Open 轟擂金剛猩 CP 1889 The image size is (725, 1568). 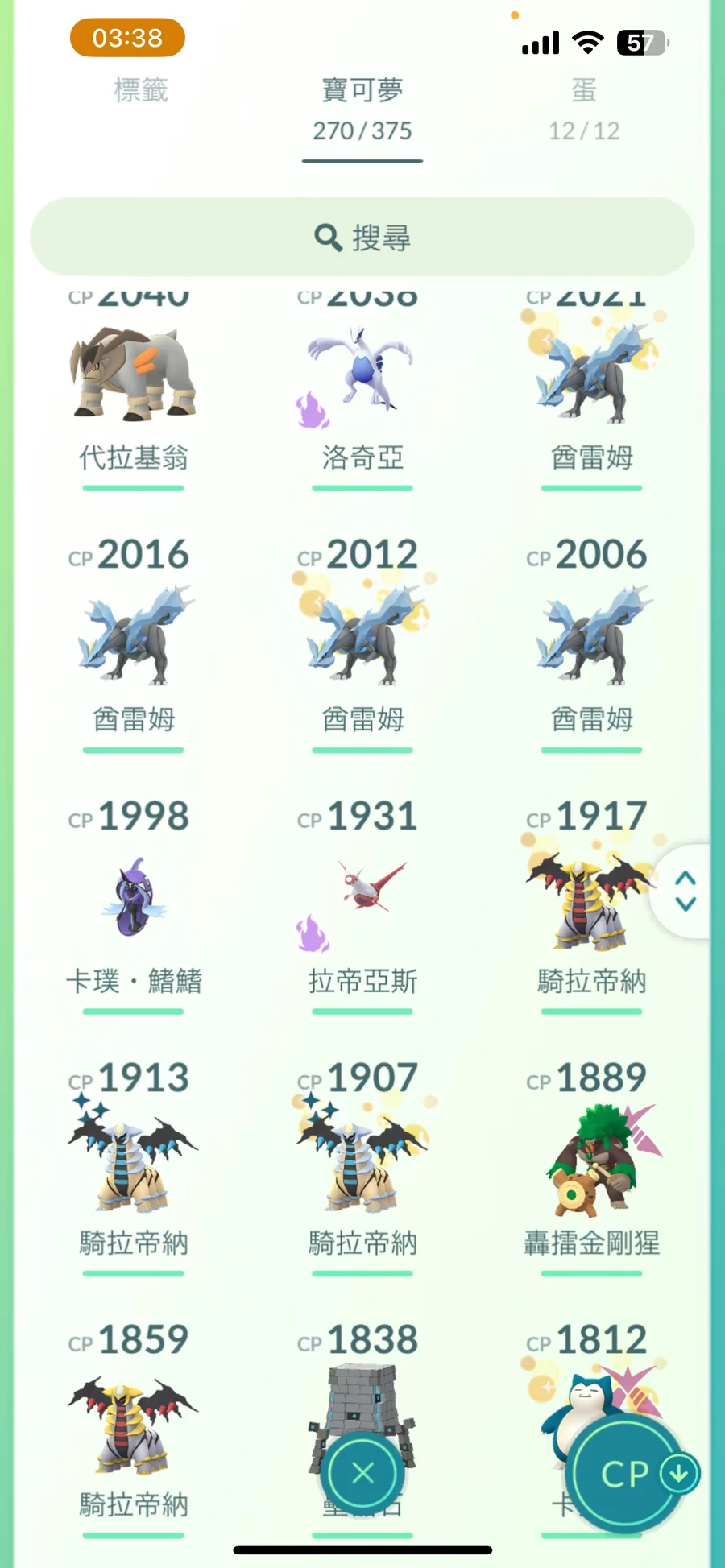click(x=592, y=1160)
